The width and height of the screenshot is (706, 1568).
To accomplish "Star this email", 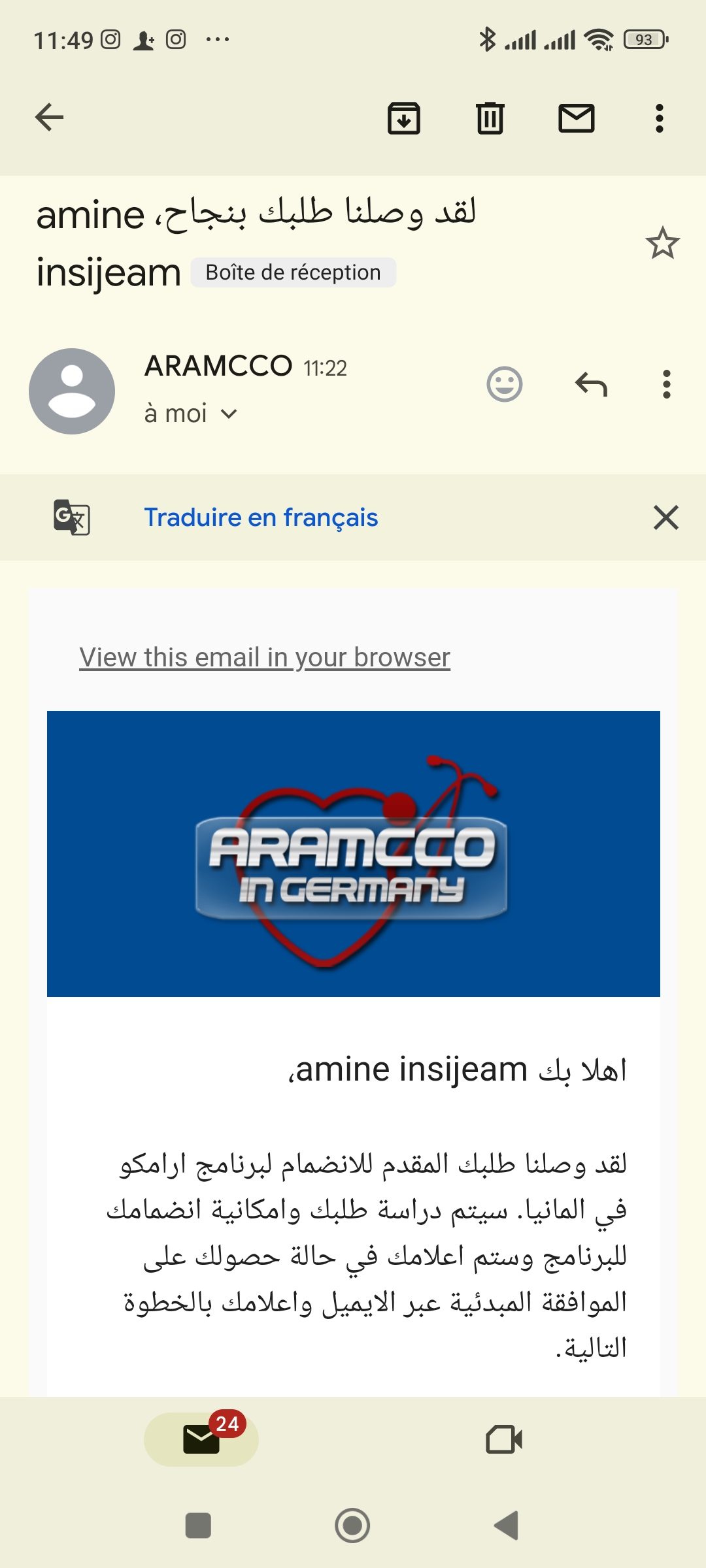I will pos(662,243).
